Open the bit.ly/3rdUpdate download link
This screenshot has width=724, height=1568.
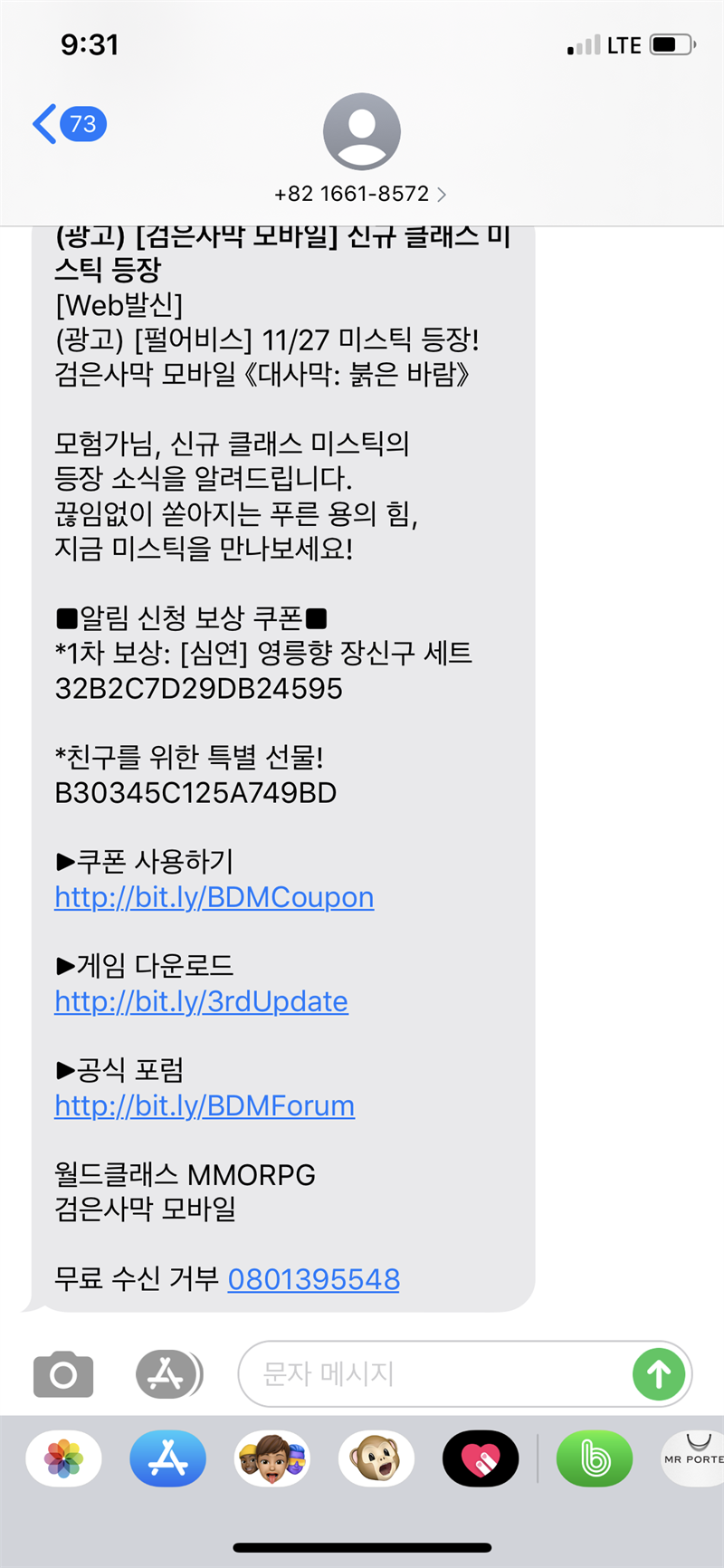(201, 1001)
